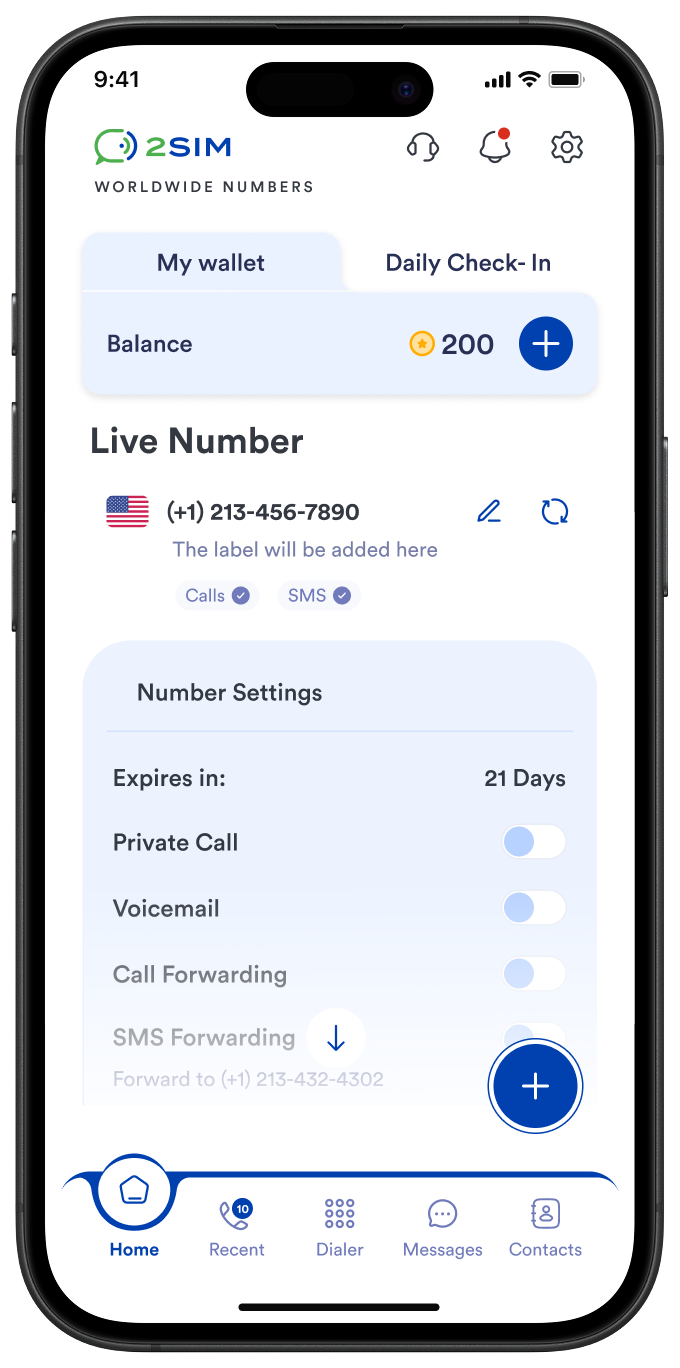680x1368 pixels.
Task: Select the My wallet tab
Action: tap(211, 263)
